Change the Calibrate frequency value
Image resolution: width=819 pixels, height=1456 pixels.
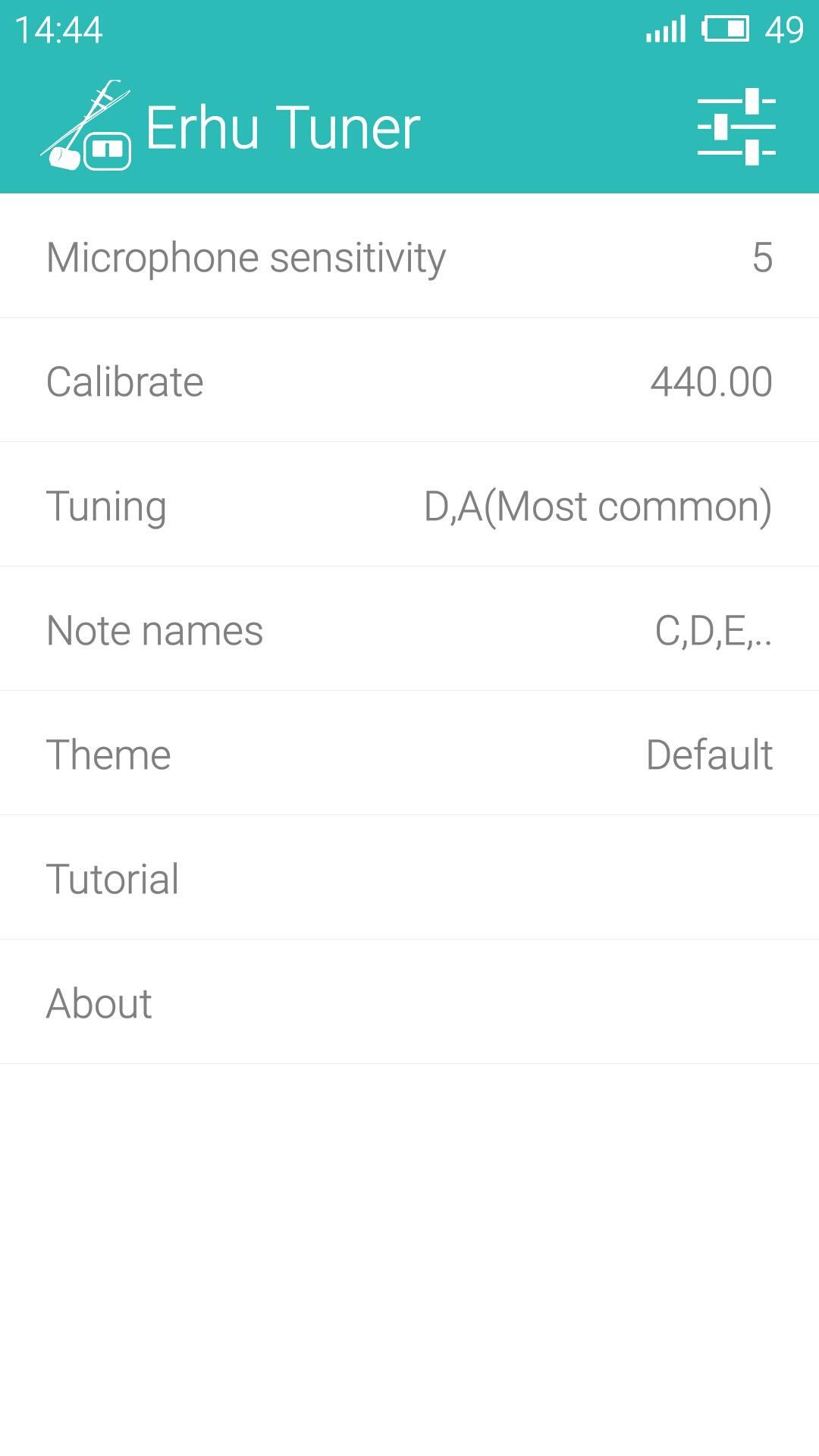pyautogui.click(x=409, y=381)
